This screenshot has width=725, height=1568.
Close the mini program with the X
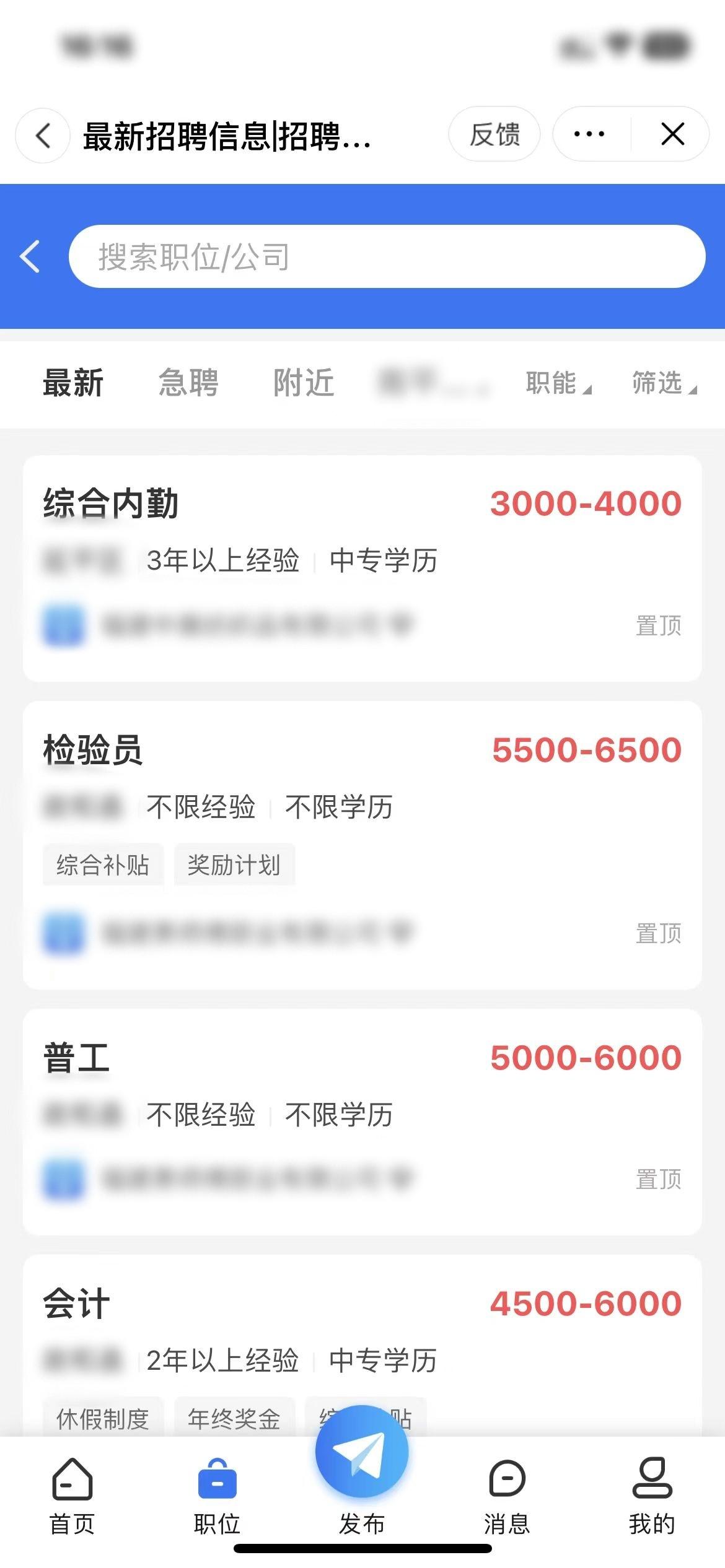[672, 134]
